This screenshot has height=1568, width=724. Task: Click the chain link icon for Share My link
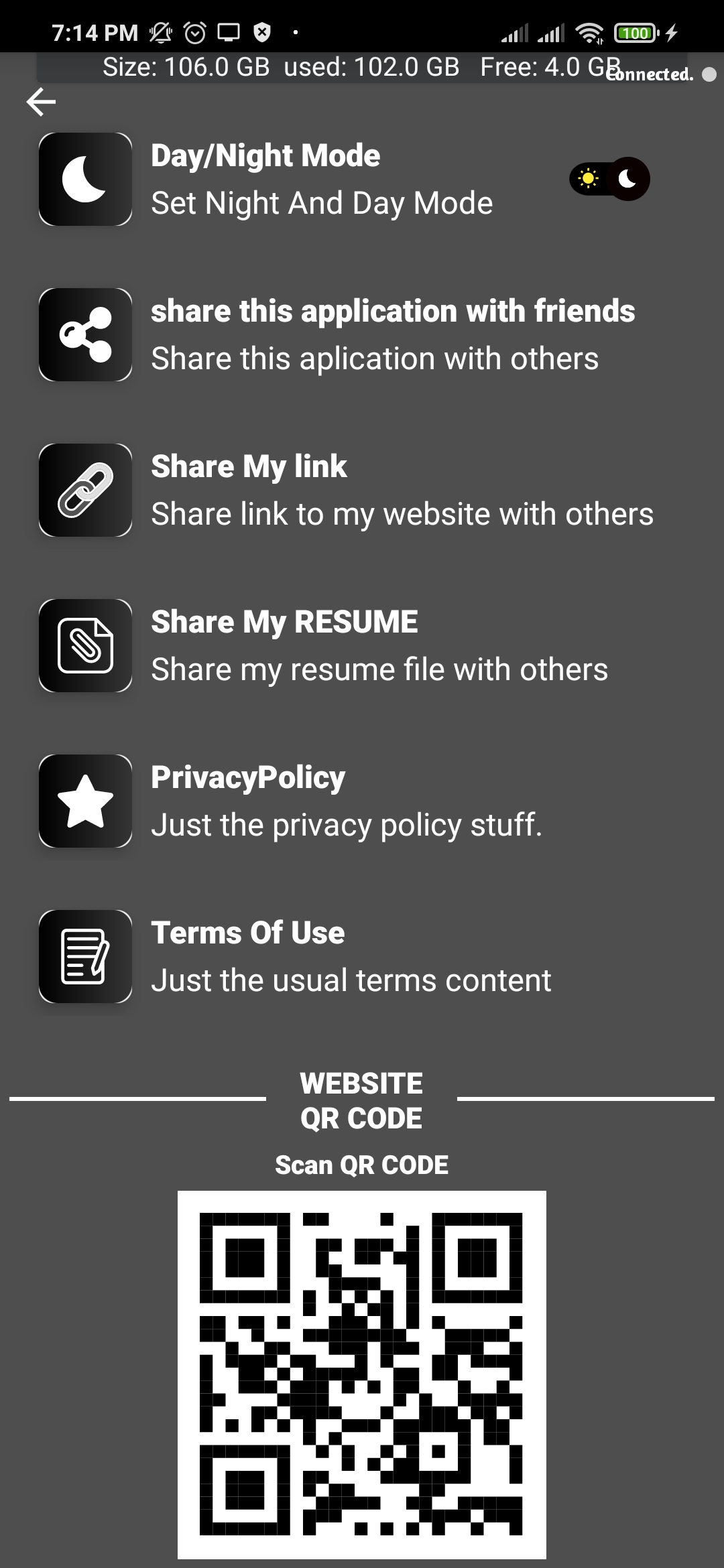coord(85,490)
